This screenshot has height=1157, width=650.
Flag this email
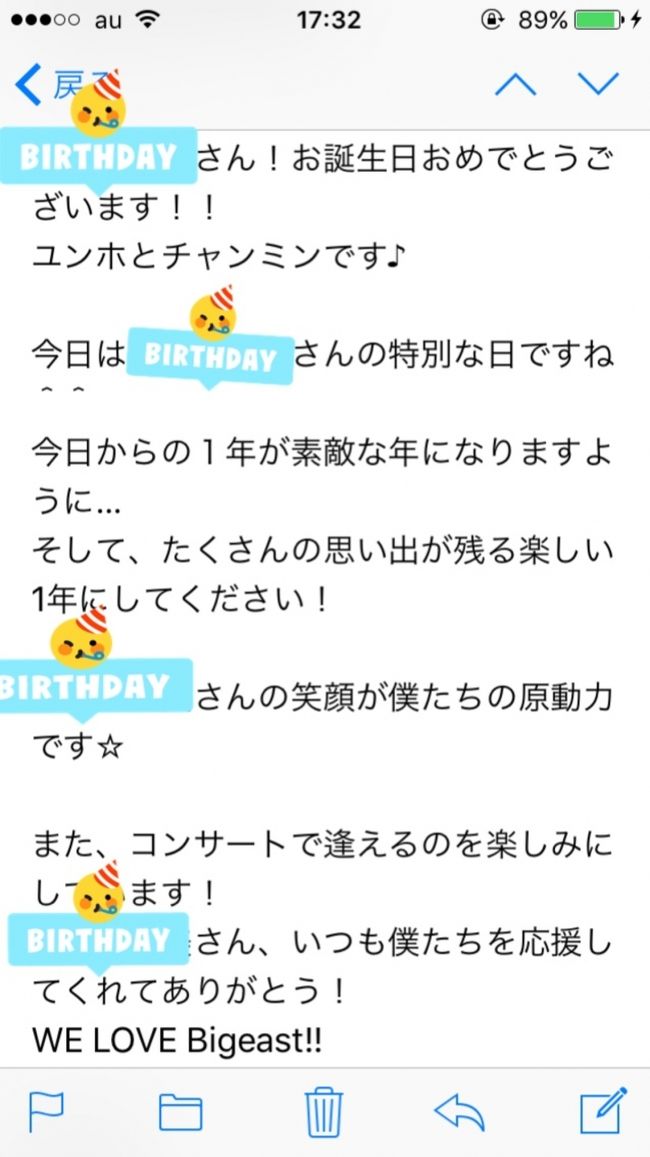[x=46, y=1111]
